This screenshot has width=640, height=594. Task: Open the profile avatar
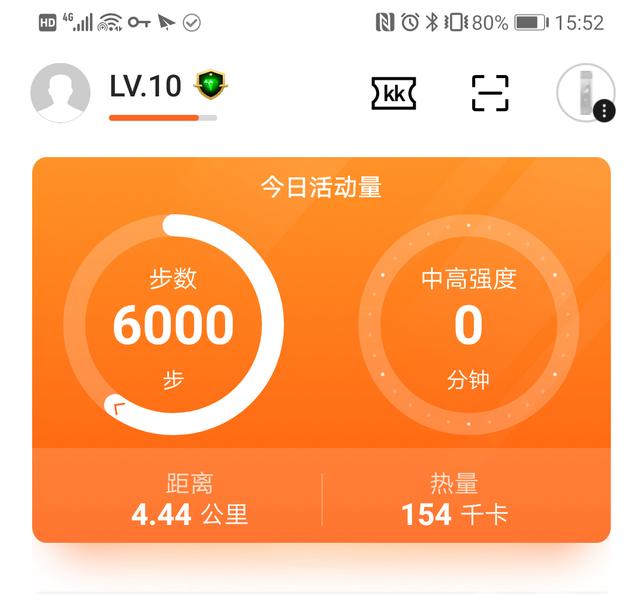click(x=61, y=93)
